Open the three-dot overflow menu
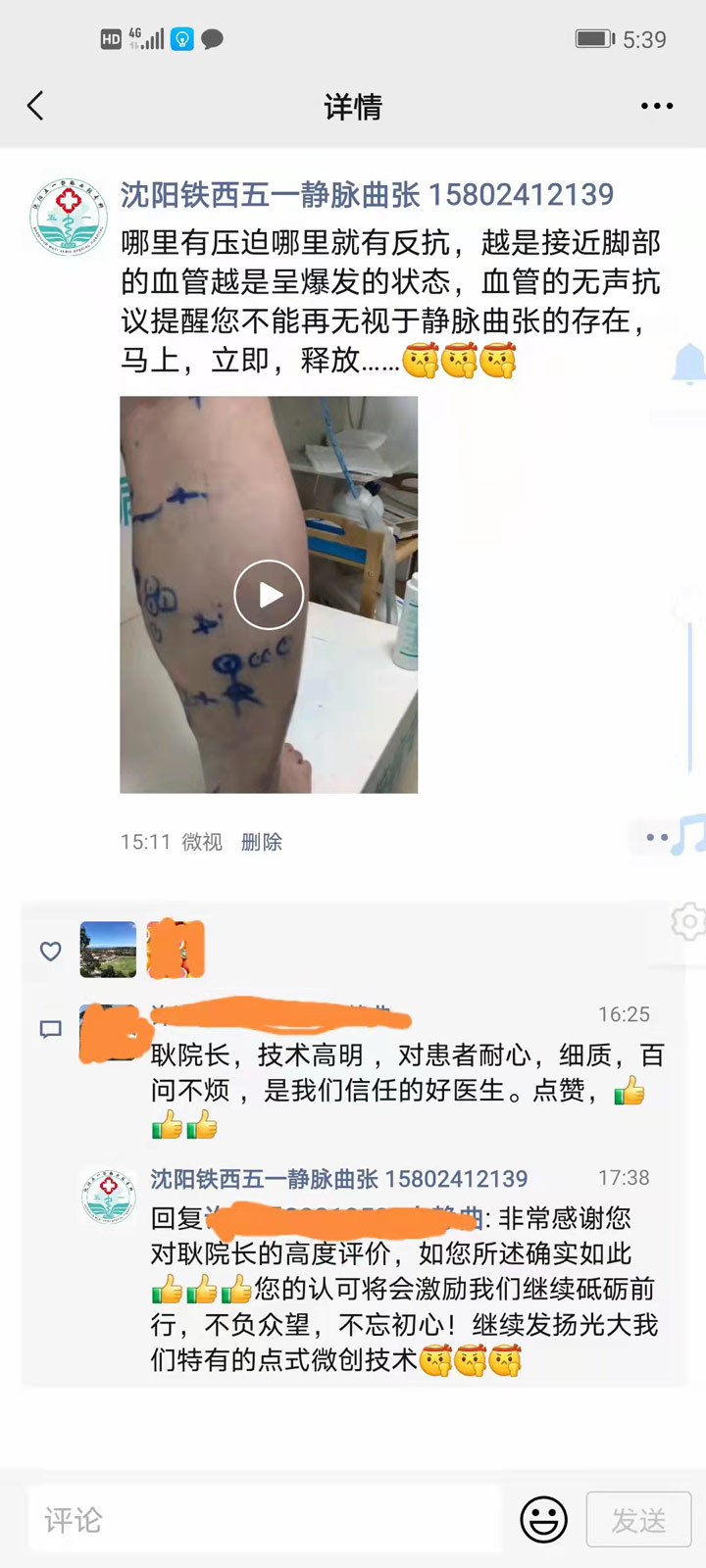This screenshot has height=1568, width=706. pos(656,106)
